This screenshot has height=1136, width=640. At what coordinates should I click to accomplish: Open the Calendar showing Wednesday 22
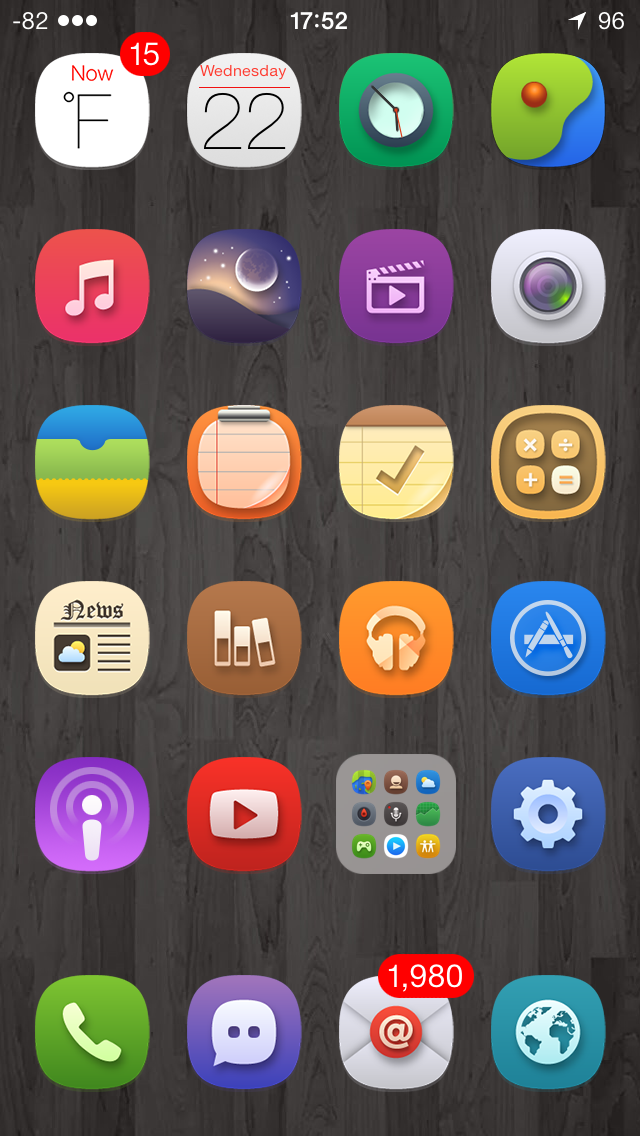pyautogui.click(x=244, y=110)
